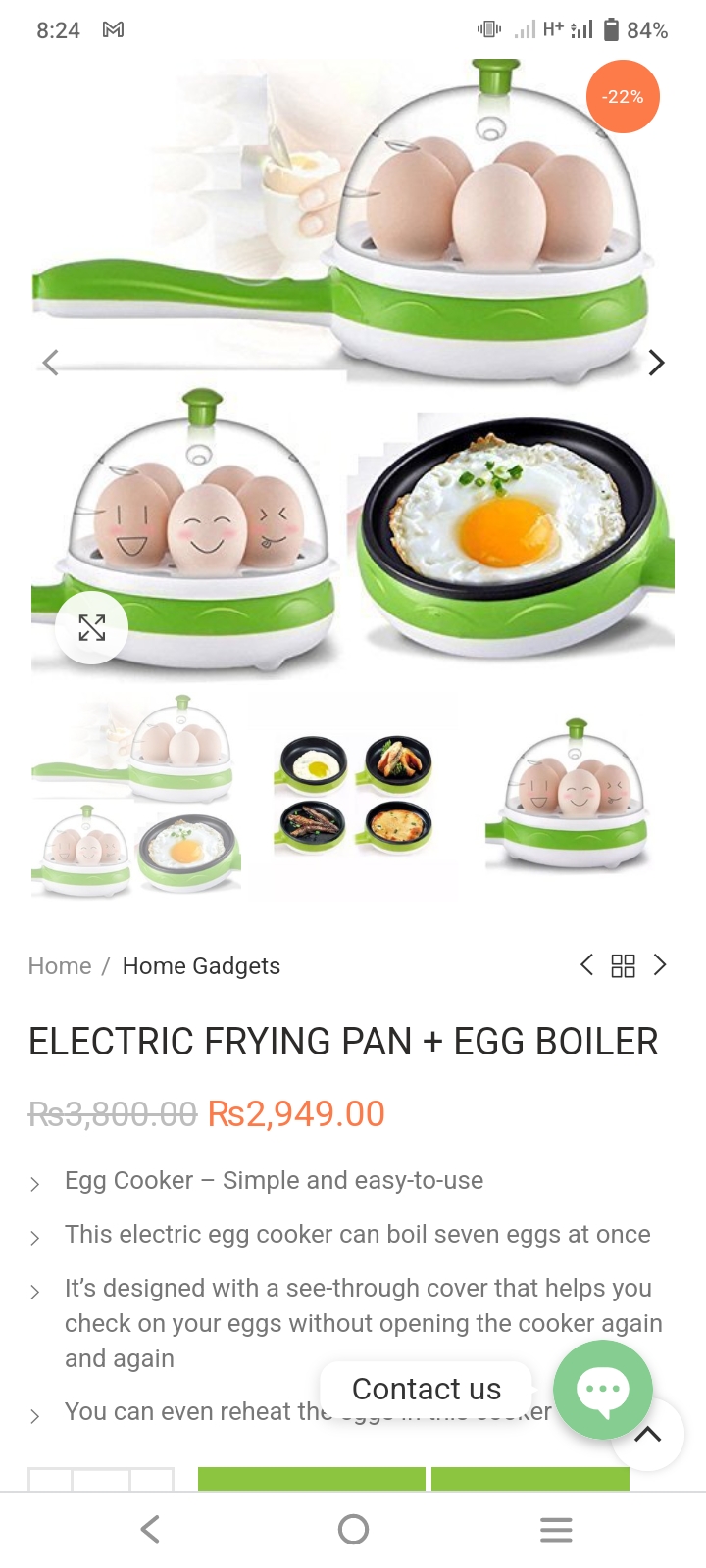Open the product grid view icon
The image size is (706, 1568).
[x=624, y=966]
